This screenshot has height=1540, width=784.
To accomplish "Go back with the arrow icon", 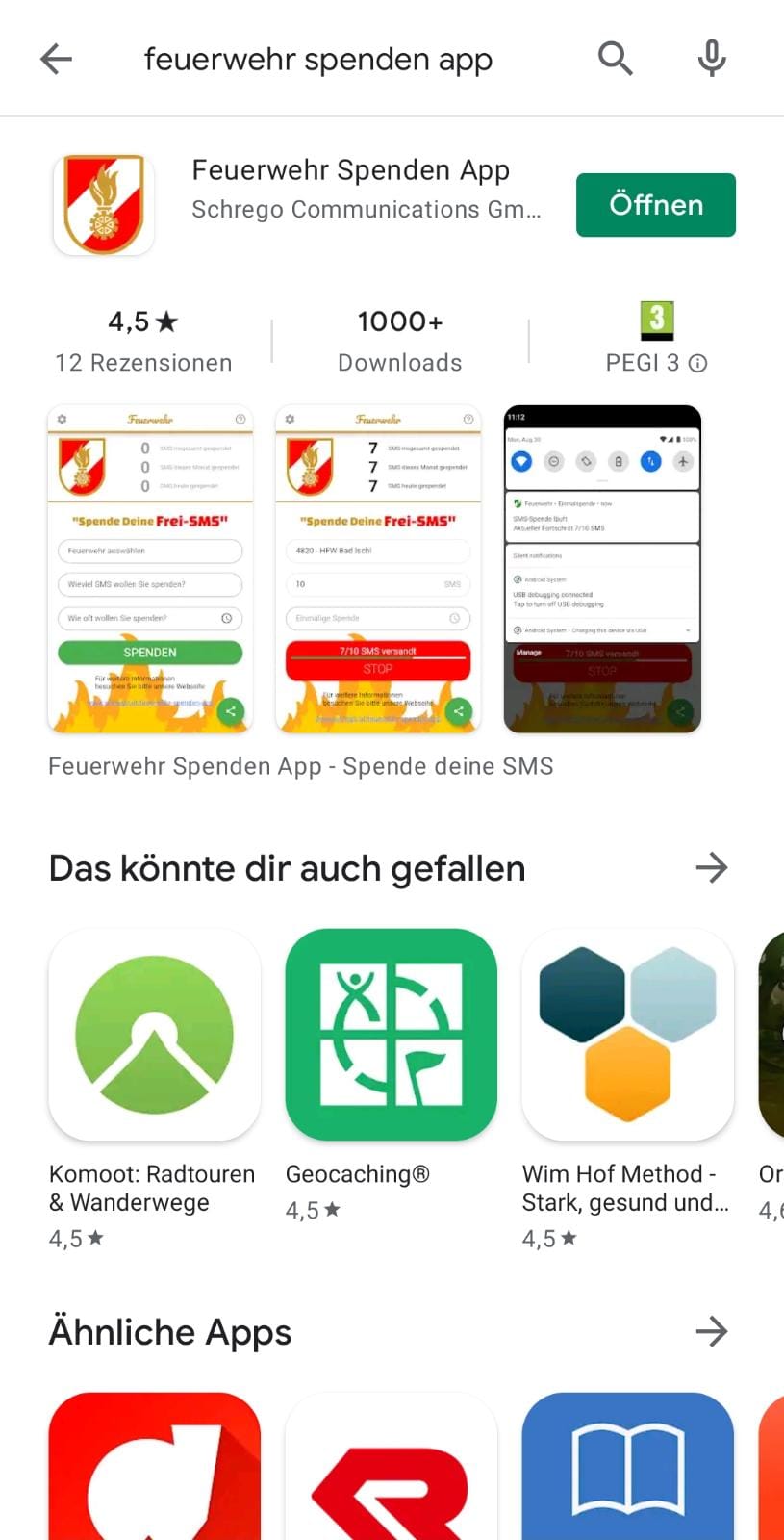I will tap(56, 59).
